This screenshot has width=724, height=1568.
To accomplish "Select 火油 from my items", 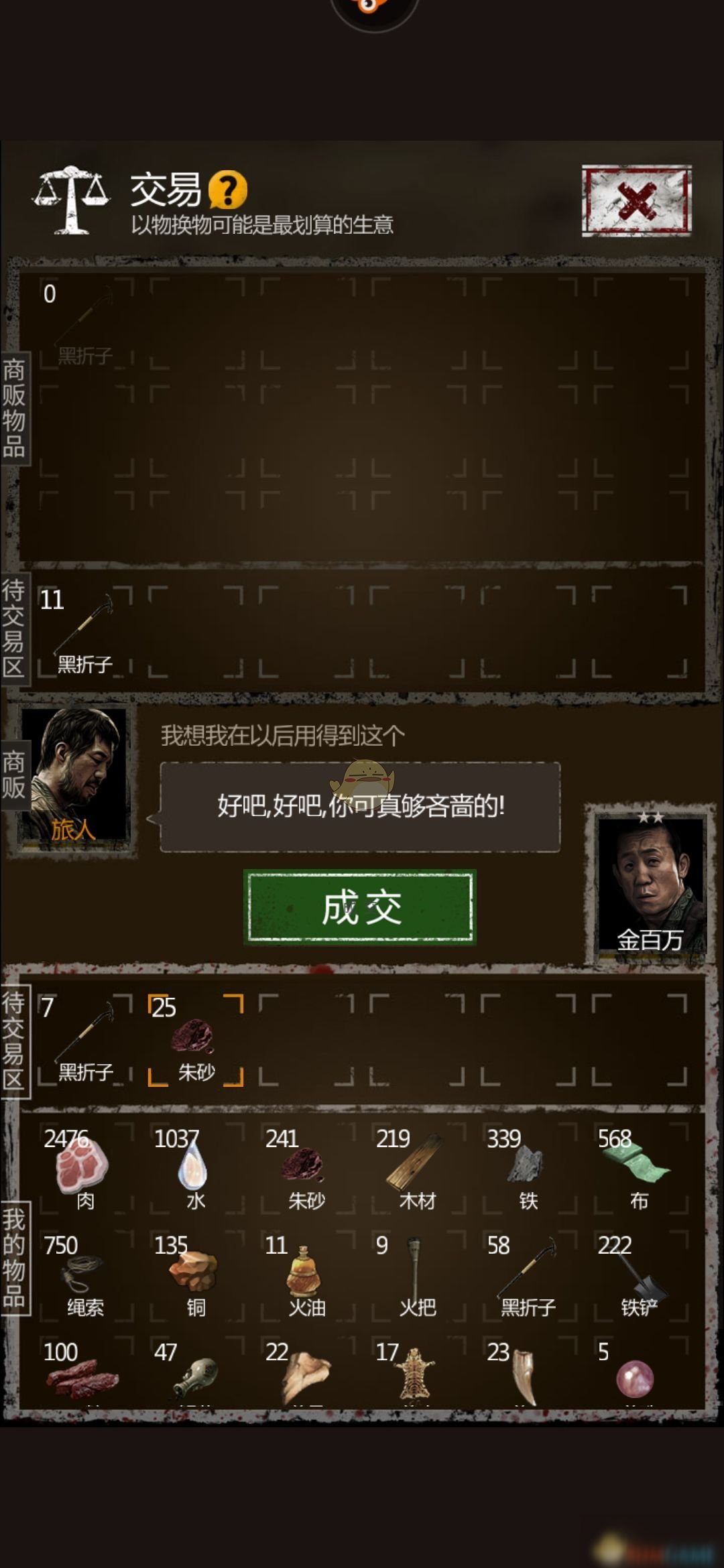I will (305, 1277).
